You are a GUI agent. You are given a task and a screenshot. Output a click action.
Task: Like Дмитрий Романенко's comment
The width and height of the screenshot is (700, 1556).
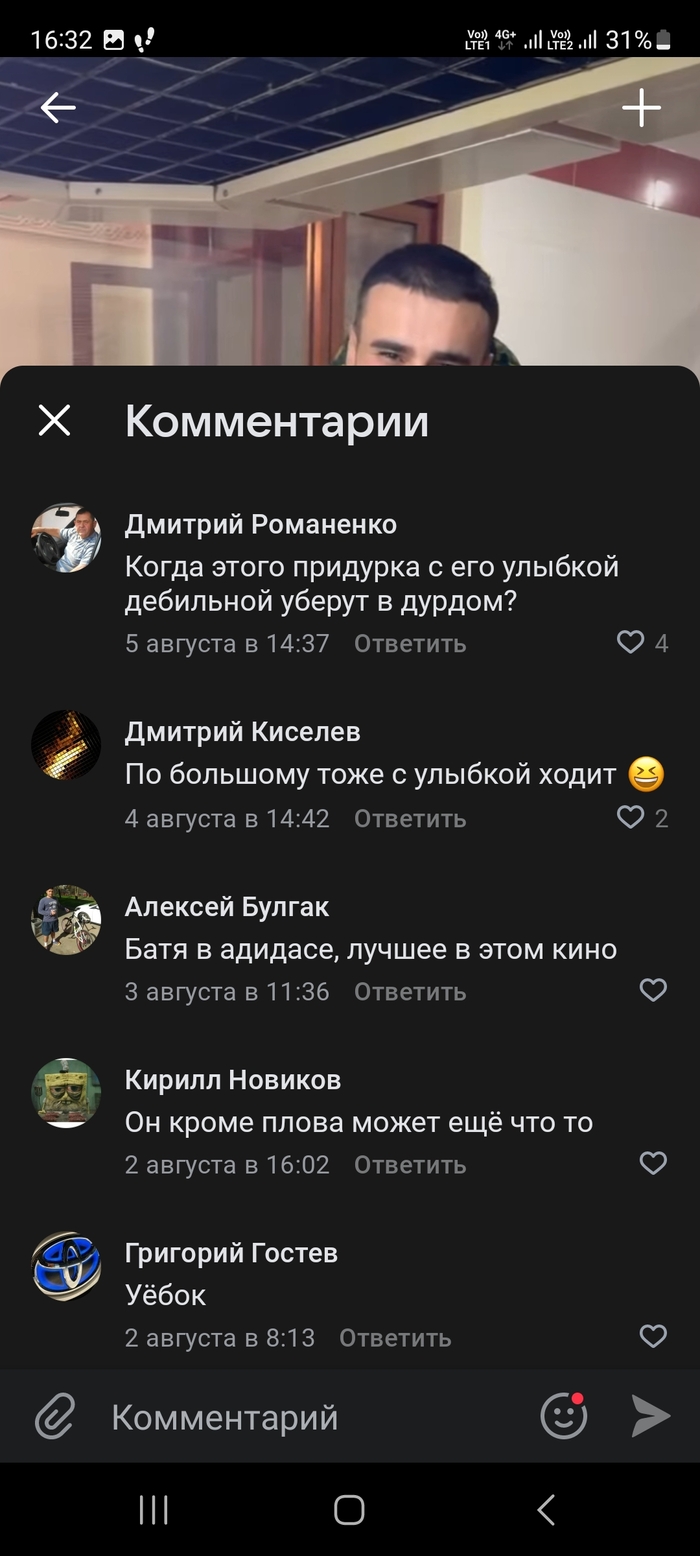(x=631, y=642)
